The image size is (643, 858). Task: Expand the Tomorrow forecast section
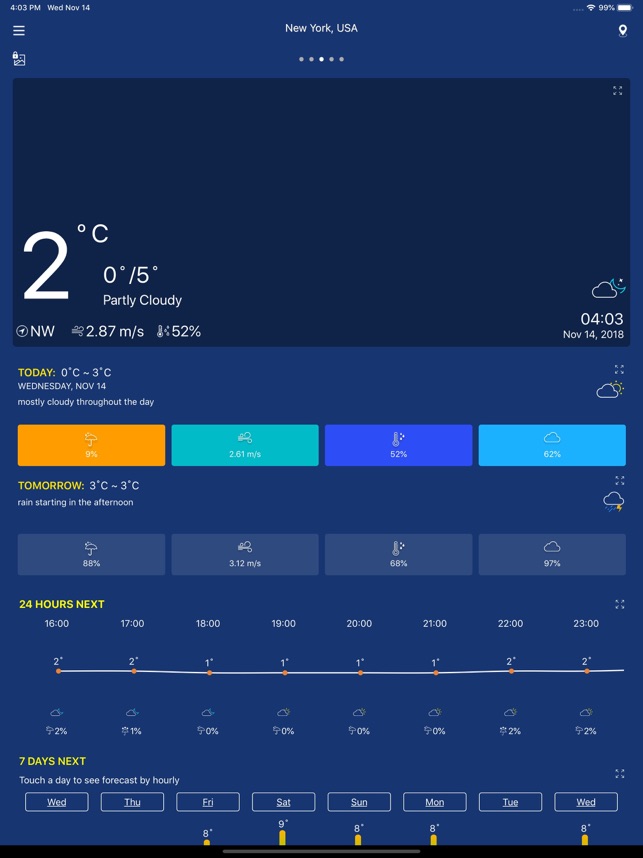(x=619, y=481)
